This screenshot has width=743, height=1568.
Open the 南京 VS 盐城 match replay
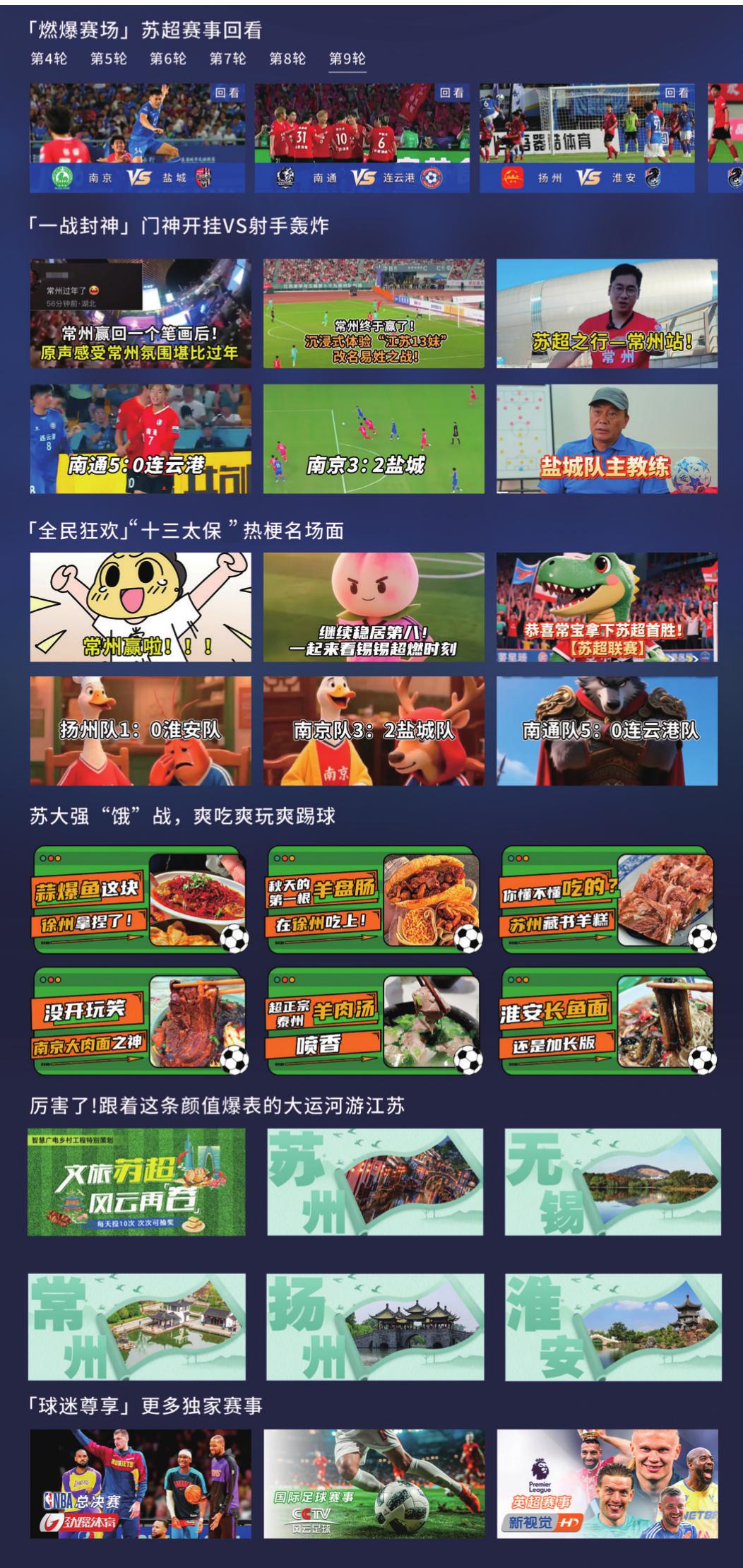coord(137,138)
